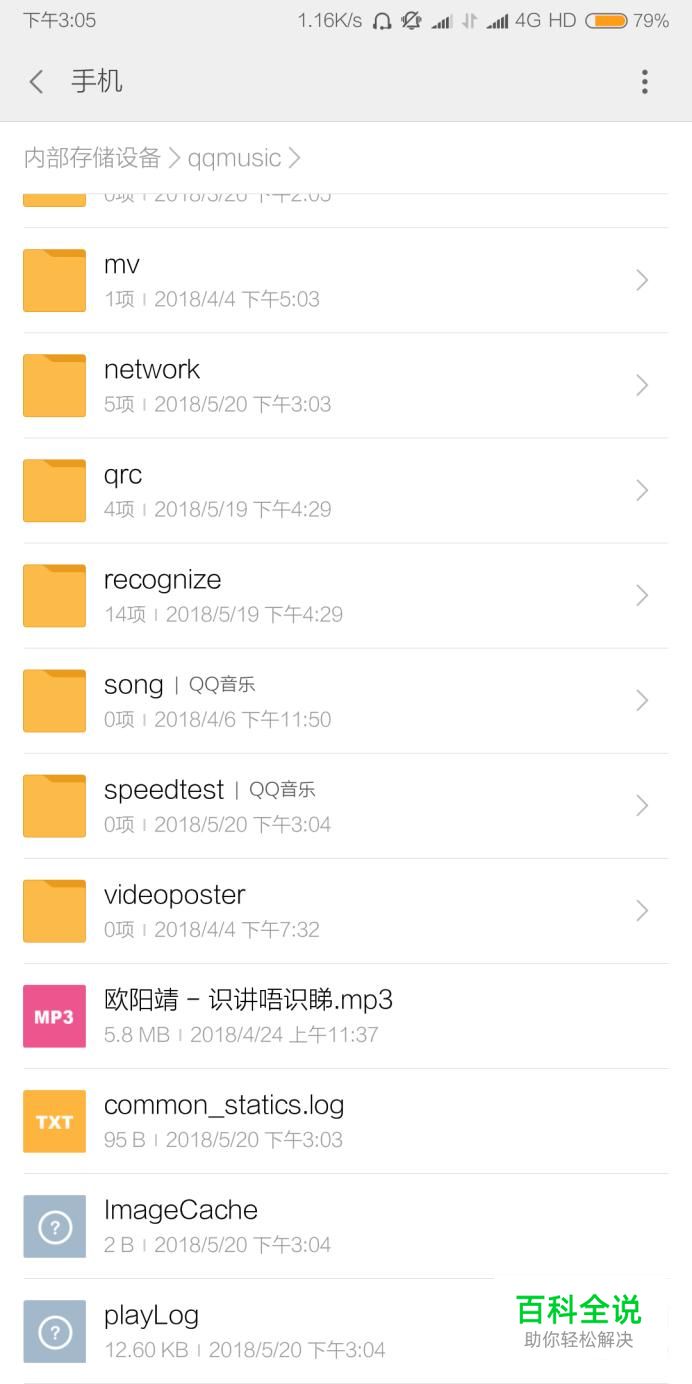Open the mv folder
The height and width of the screenshot is (1384, 692).
346,281
